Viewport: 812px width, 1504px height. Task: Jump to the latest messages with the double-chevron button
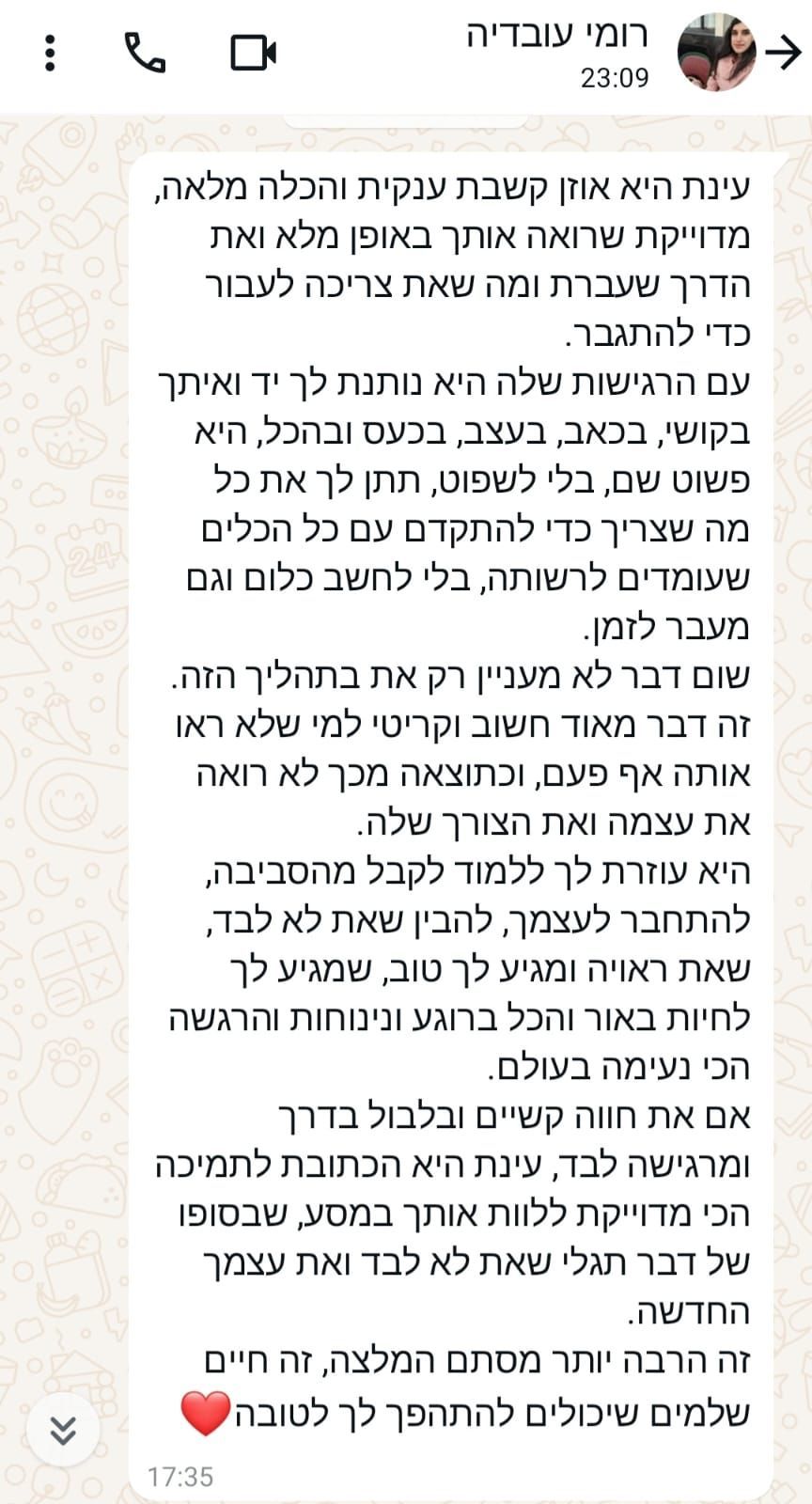click(62, 1431)
